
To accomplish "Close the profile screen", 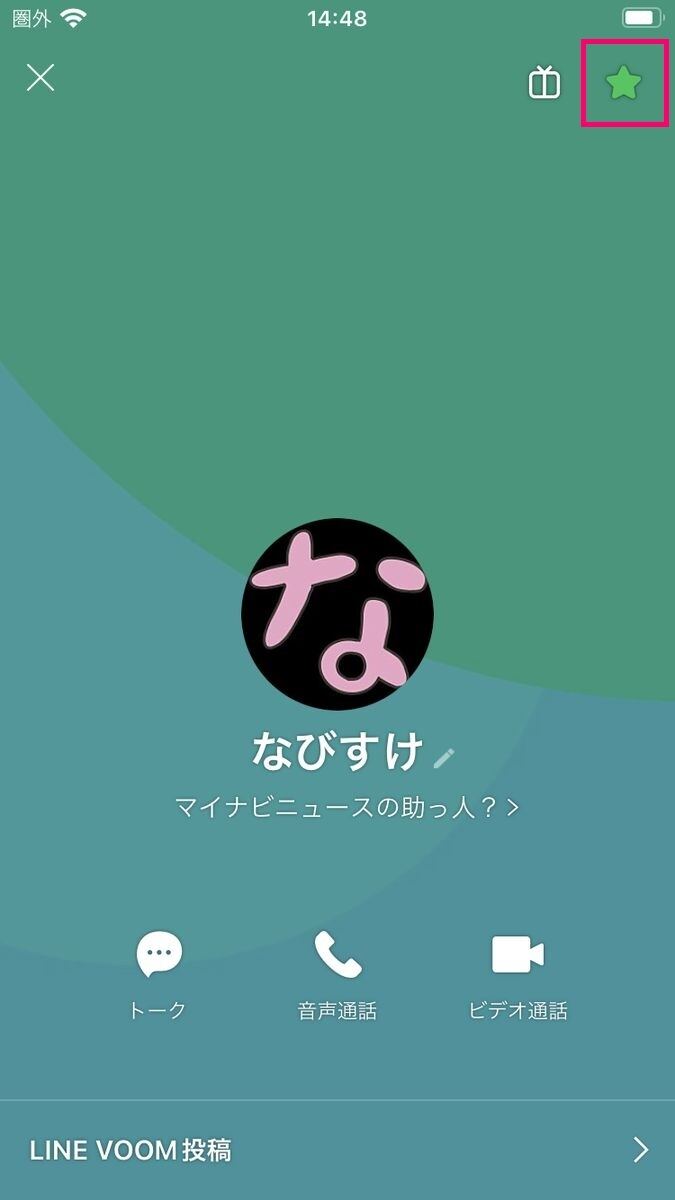I will pyautogui.click(x=40, y=78).
